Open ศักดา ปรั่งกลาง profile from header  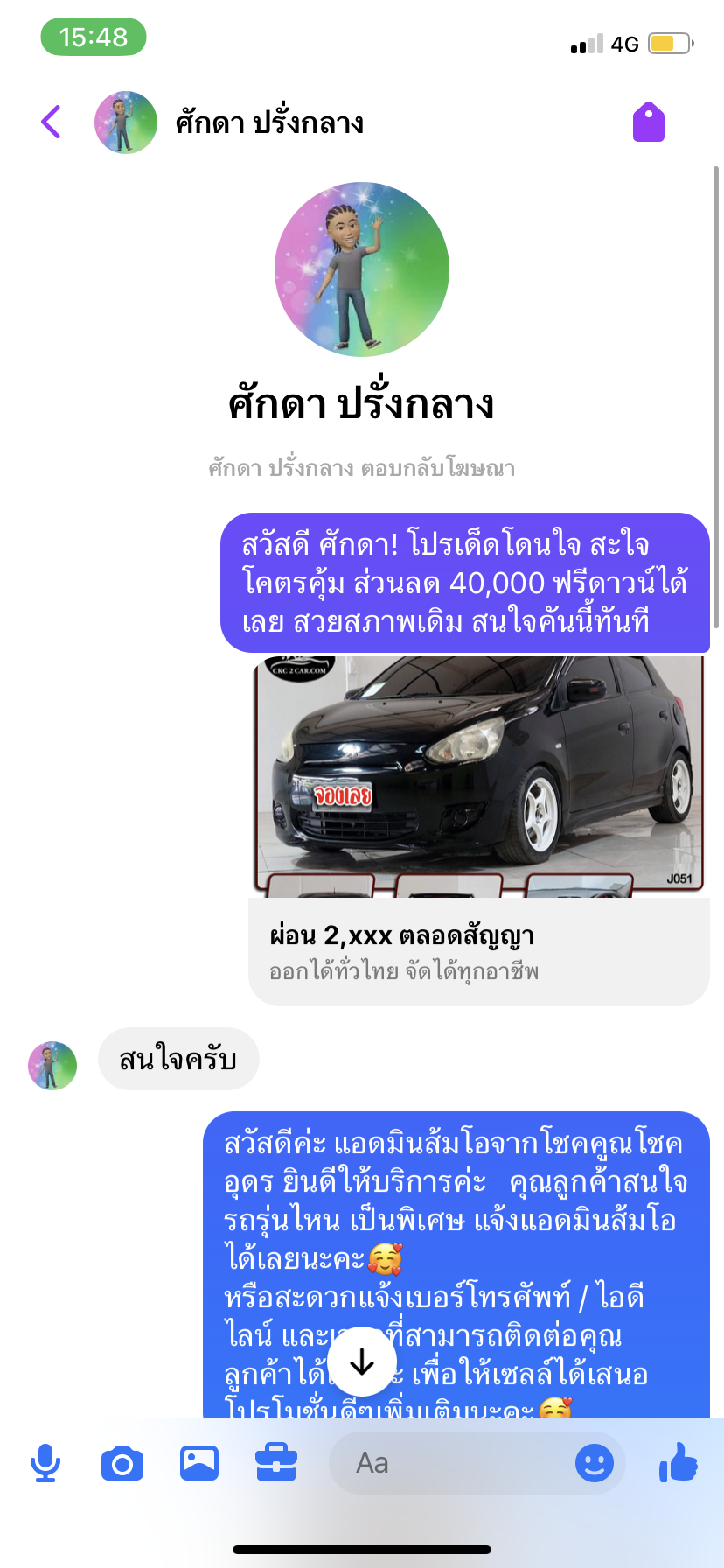point(268,122)
